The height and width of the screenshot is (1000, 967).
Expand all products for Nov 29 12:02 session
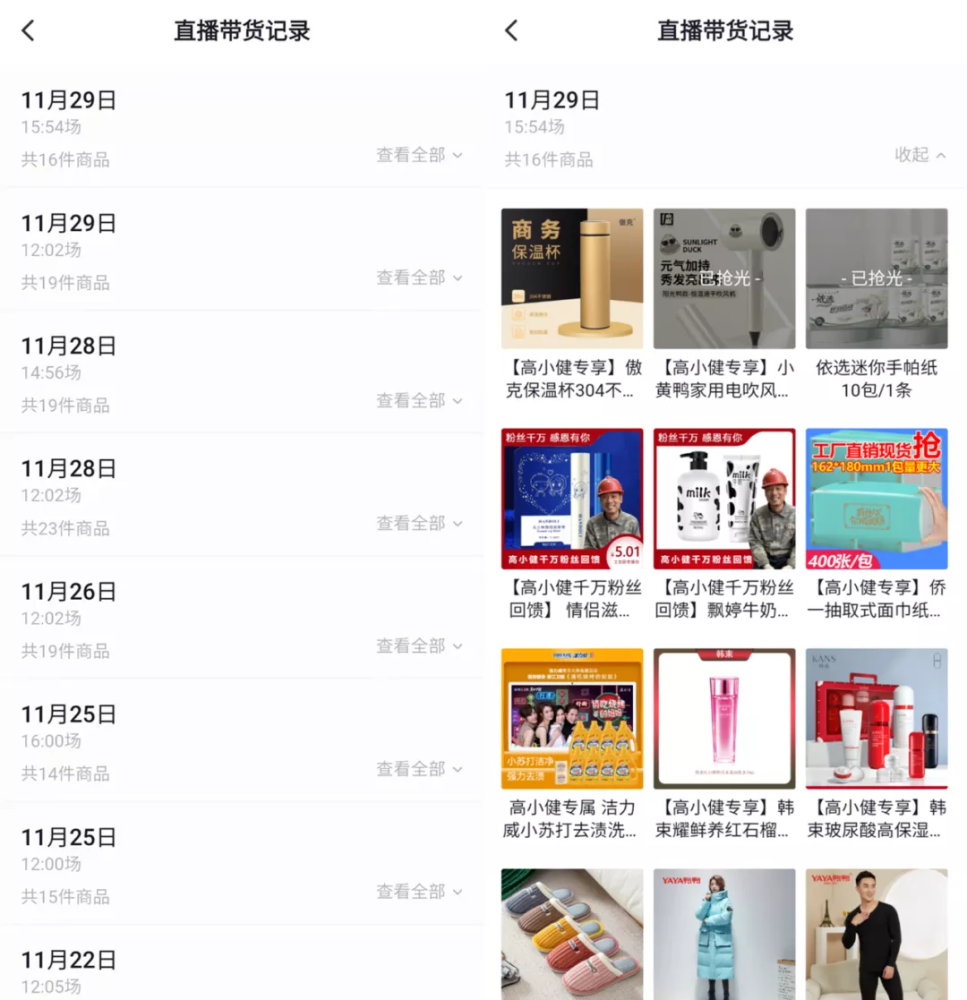point(419,278)
